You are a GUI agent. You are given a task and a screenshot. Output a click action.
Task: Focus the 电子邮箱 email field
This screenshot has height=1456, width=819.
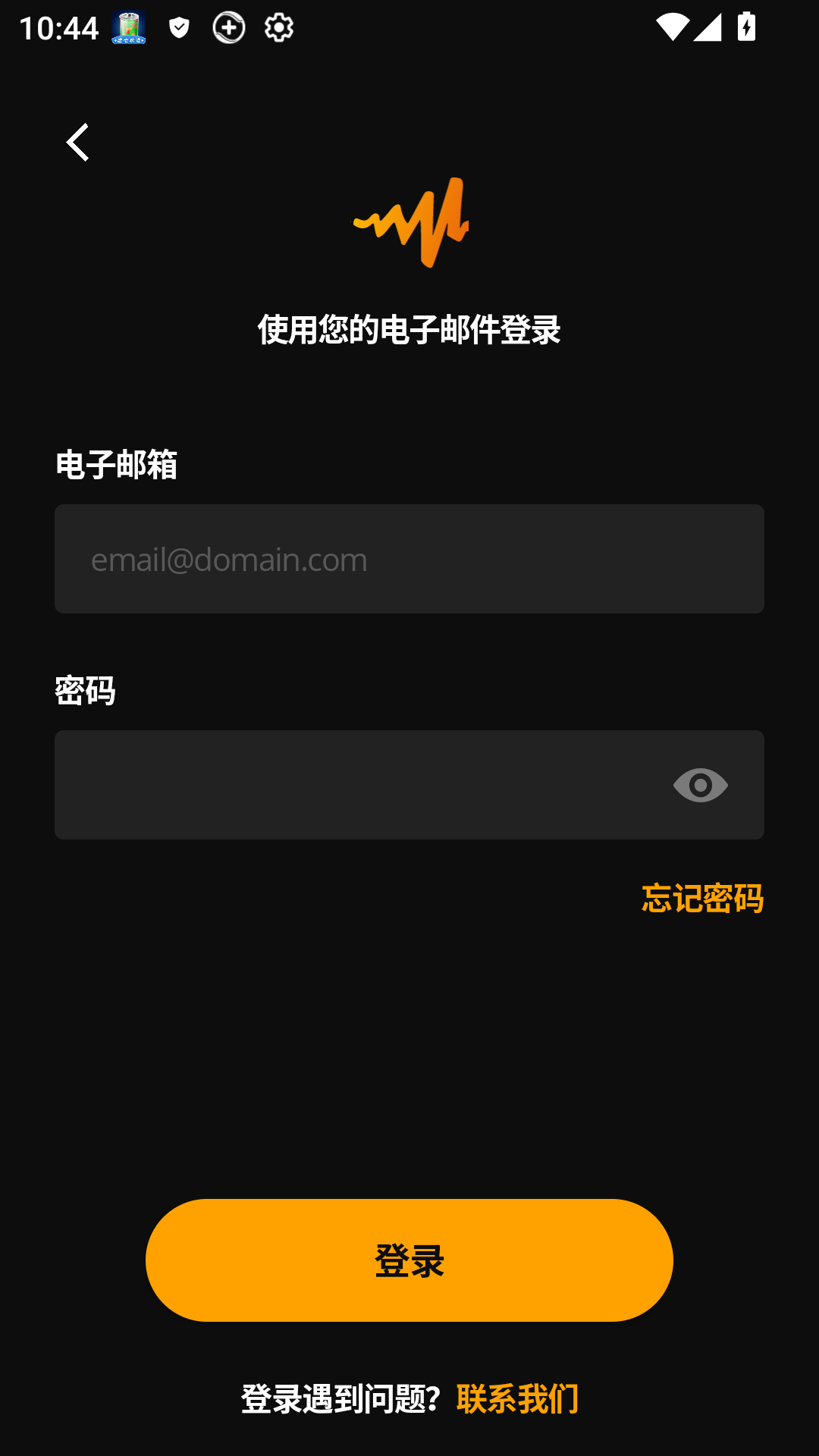click(409, 559)
